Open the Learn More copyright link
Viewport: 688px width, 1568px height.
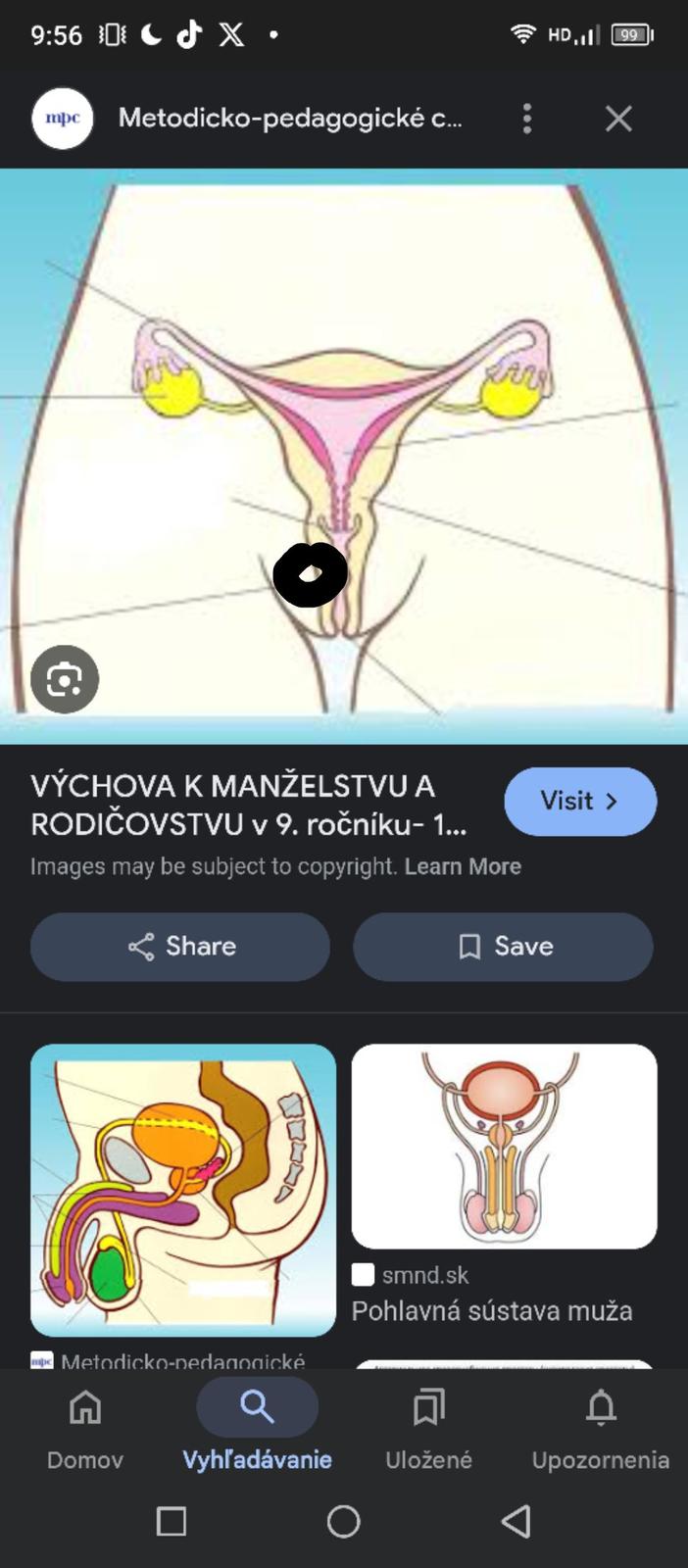pos(463,866)
